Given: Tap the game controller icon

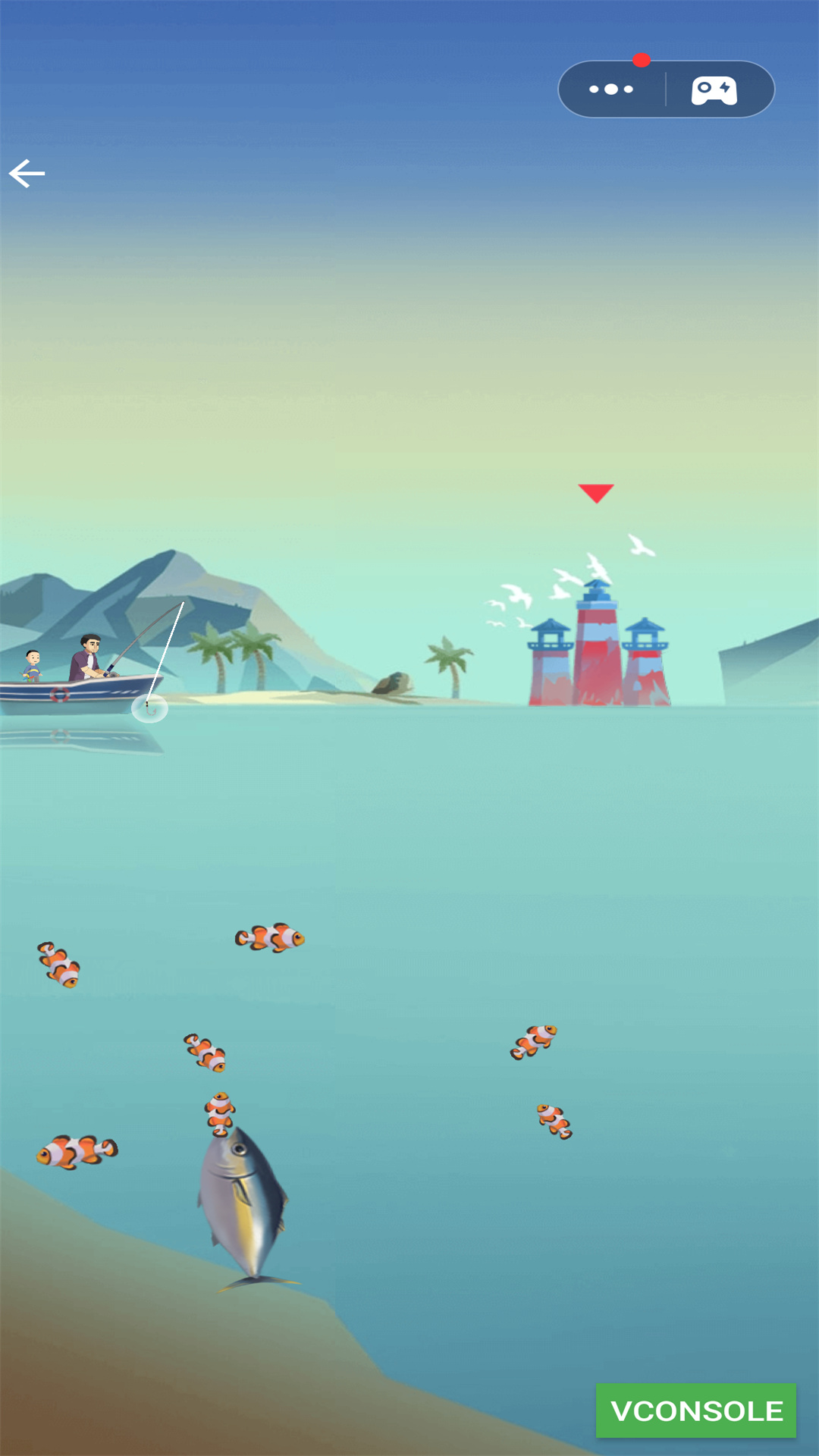Looking at the screenshot, I should (714, 90).
